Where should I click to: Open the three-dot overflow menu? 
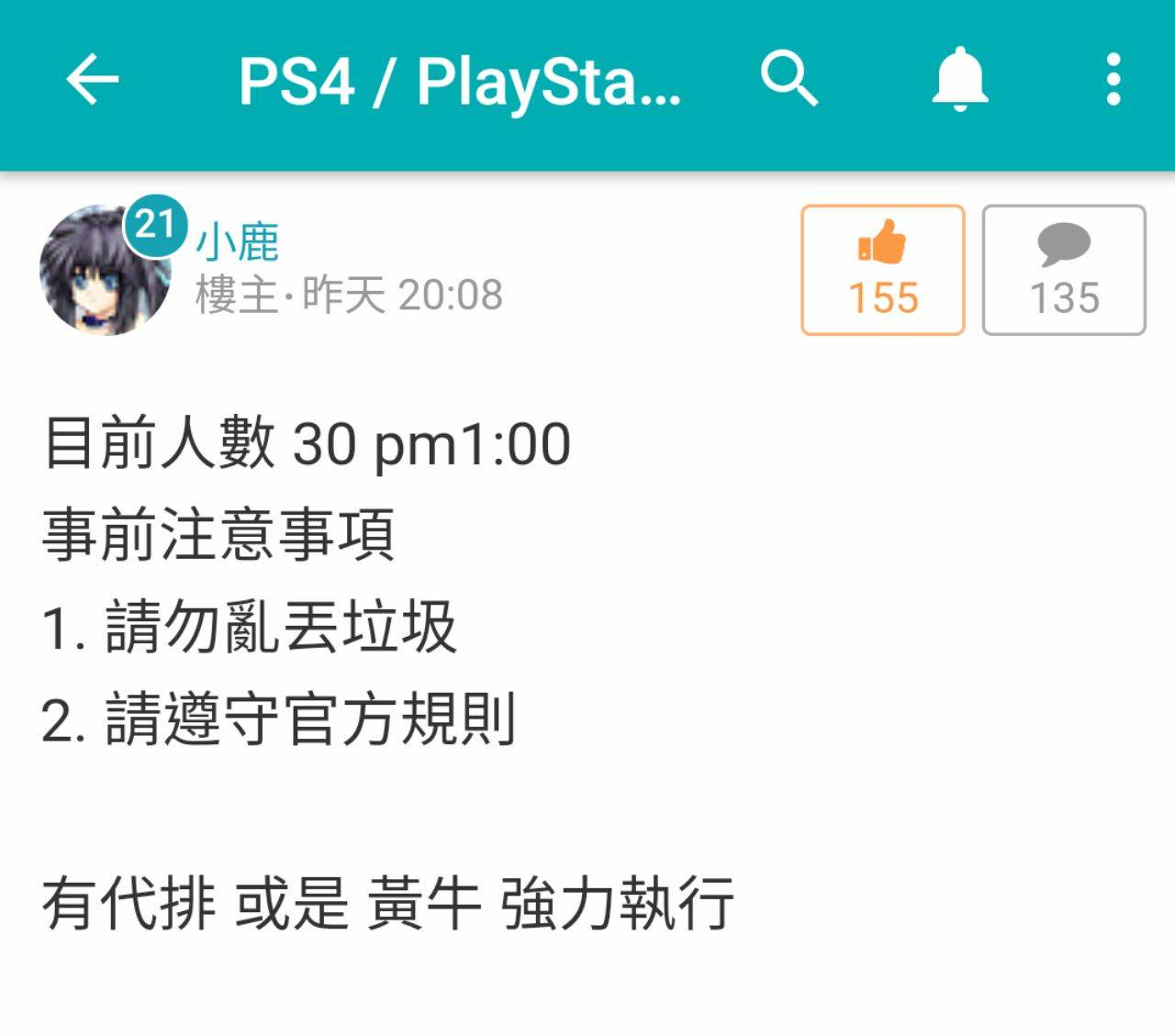(x=1113, y=80)
